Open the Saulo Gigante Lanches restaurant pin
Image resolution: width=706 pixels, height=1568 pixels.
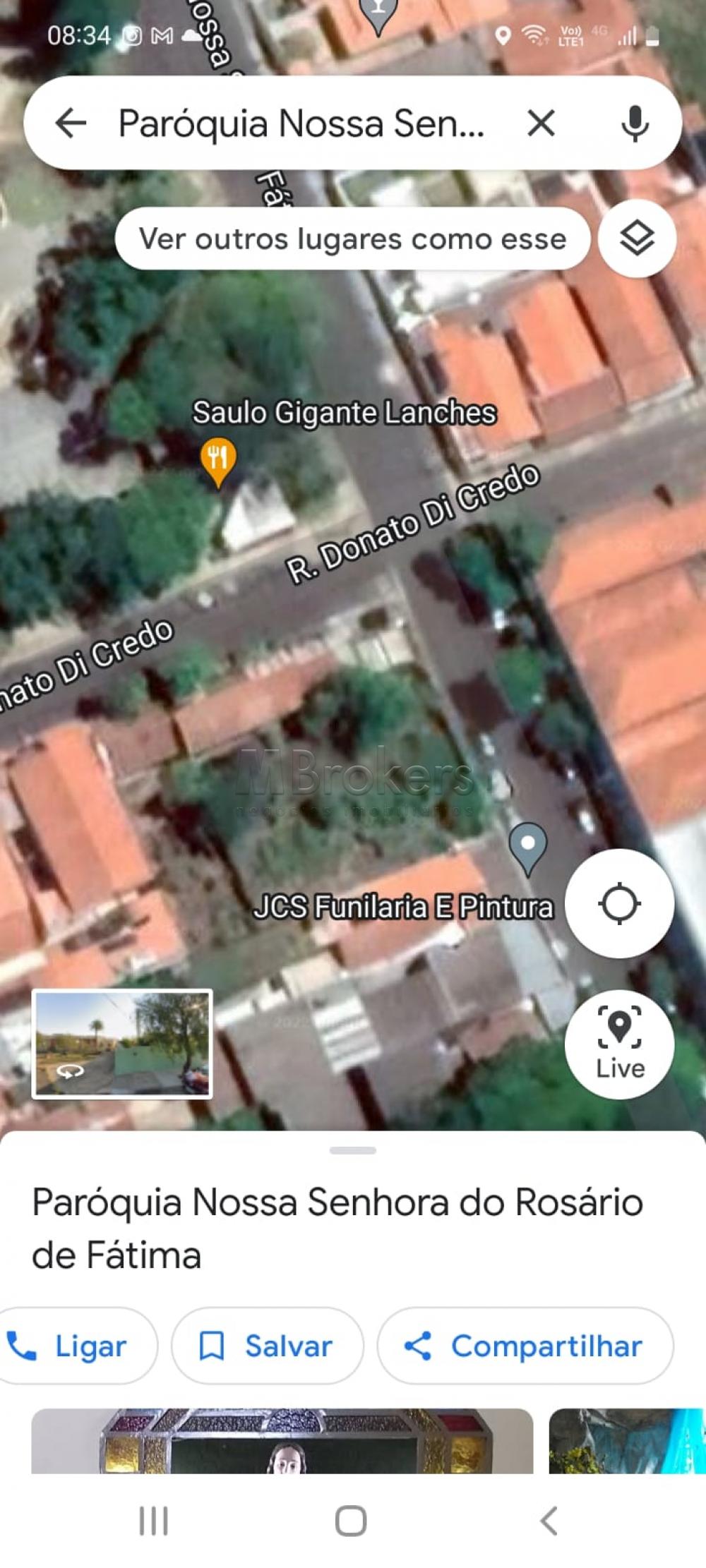tap(218, 459)
